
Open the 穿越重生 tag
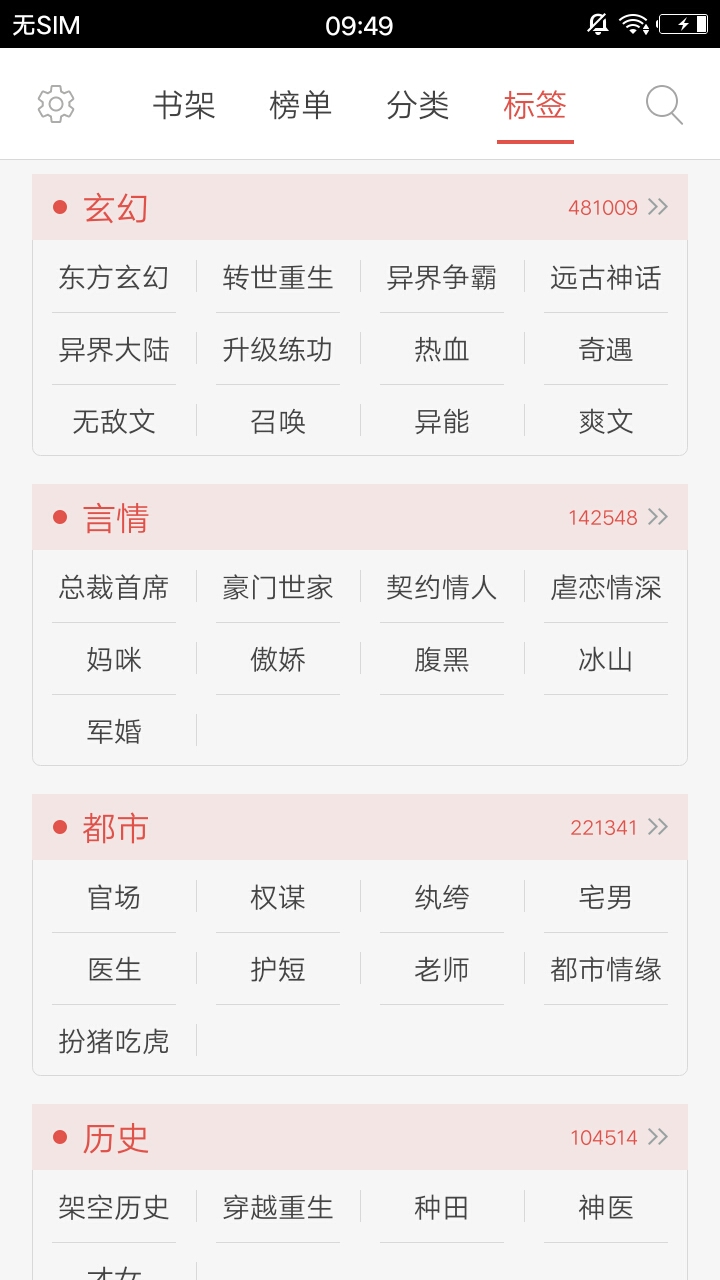pyautogui.click(x=277, y=1208)
